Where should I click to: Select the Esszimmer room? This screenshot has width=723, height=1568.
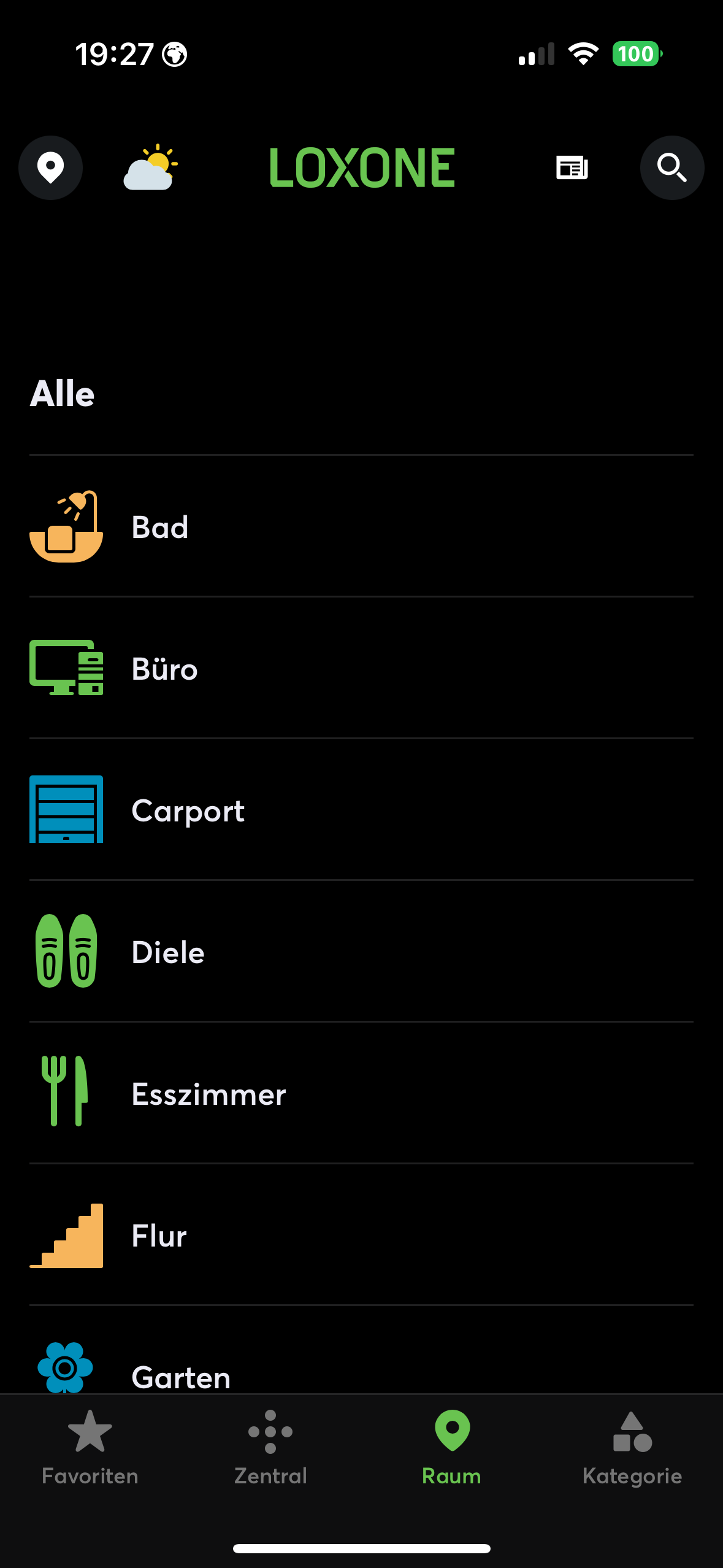tap(361, 1094)
